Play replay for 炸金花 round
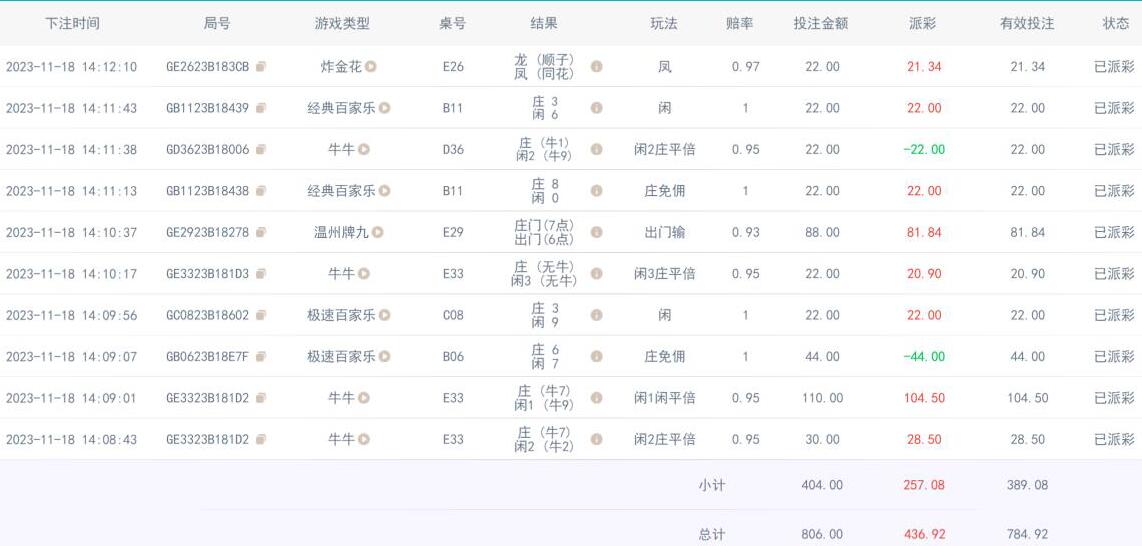This screenshot has width=1142, height=546. pyautogui.click(x=371, y=67)
